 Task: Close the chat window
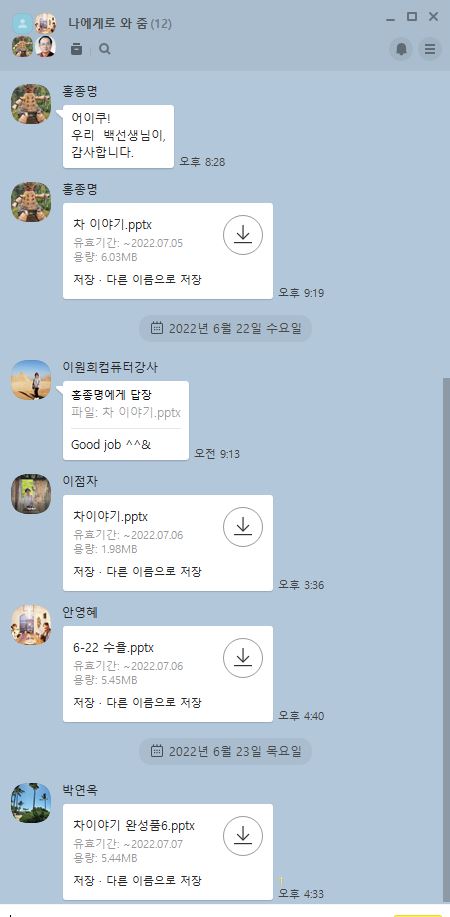tap(434, 17)
